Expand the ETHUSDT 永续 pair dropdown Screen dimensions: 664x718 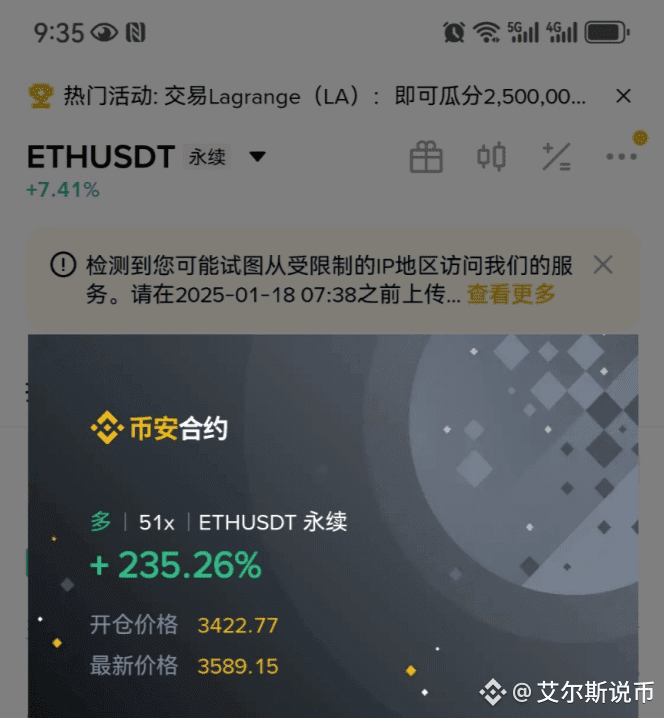click(x=257, y=157)
